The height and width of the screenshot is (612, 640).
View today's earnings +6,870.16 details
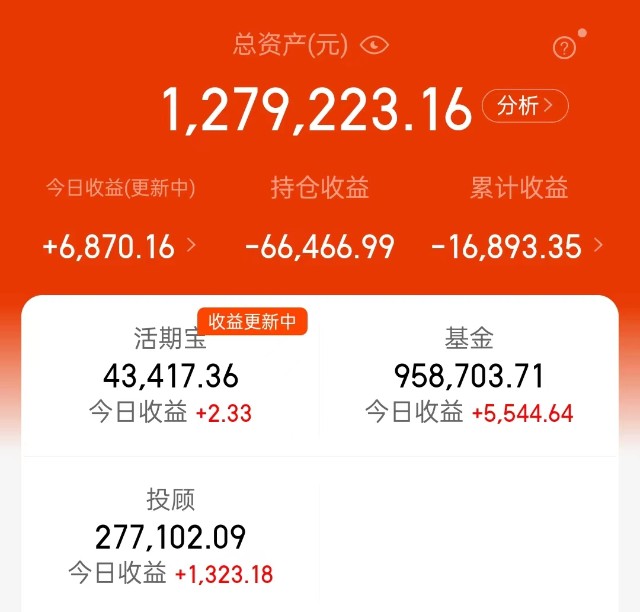119,245
